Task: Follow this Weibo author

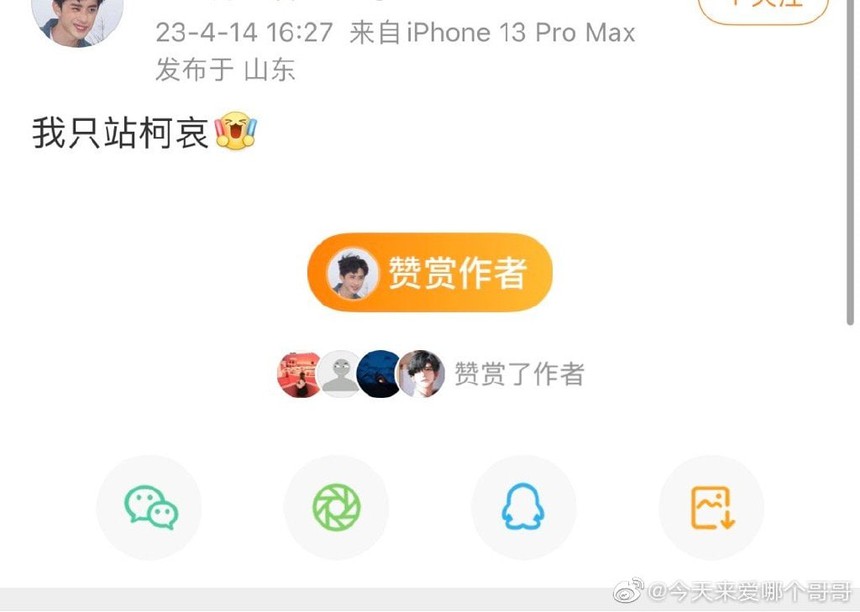Action: point(763,8)
